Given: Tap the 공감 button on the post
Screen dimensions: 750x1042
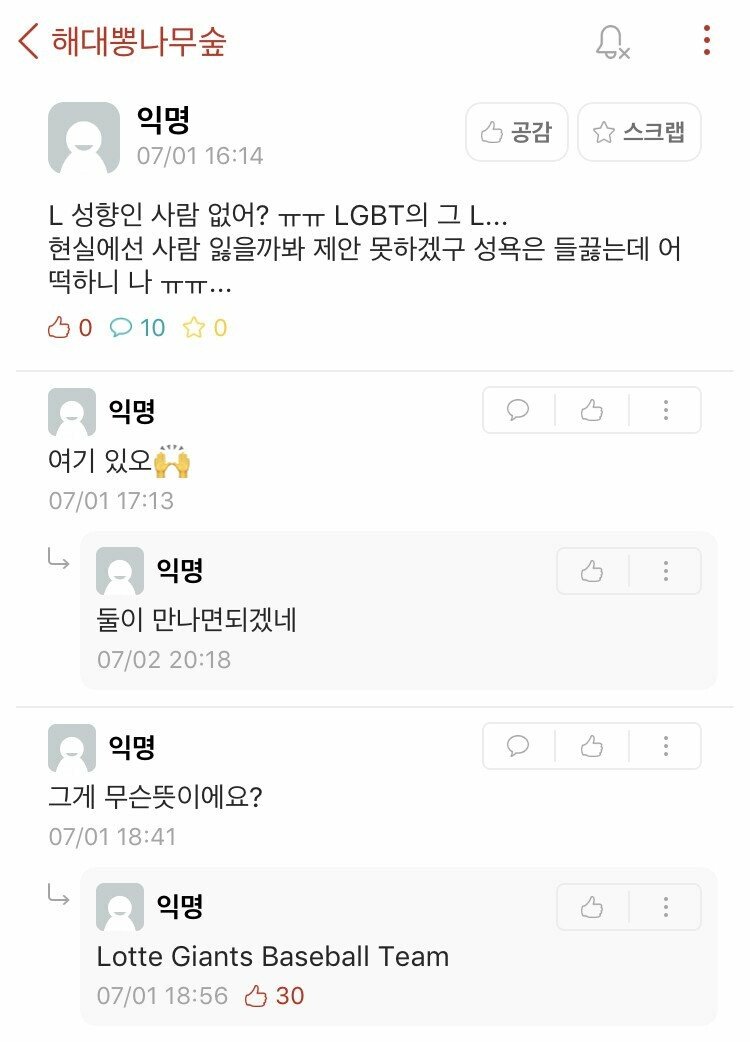Looking at the screenshot, I should point(516,132).
